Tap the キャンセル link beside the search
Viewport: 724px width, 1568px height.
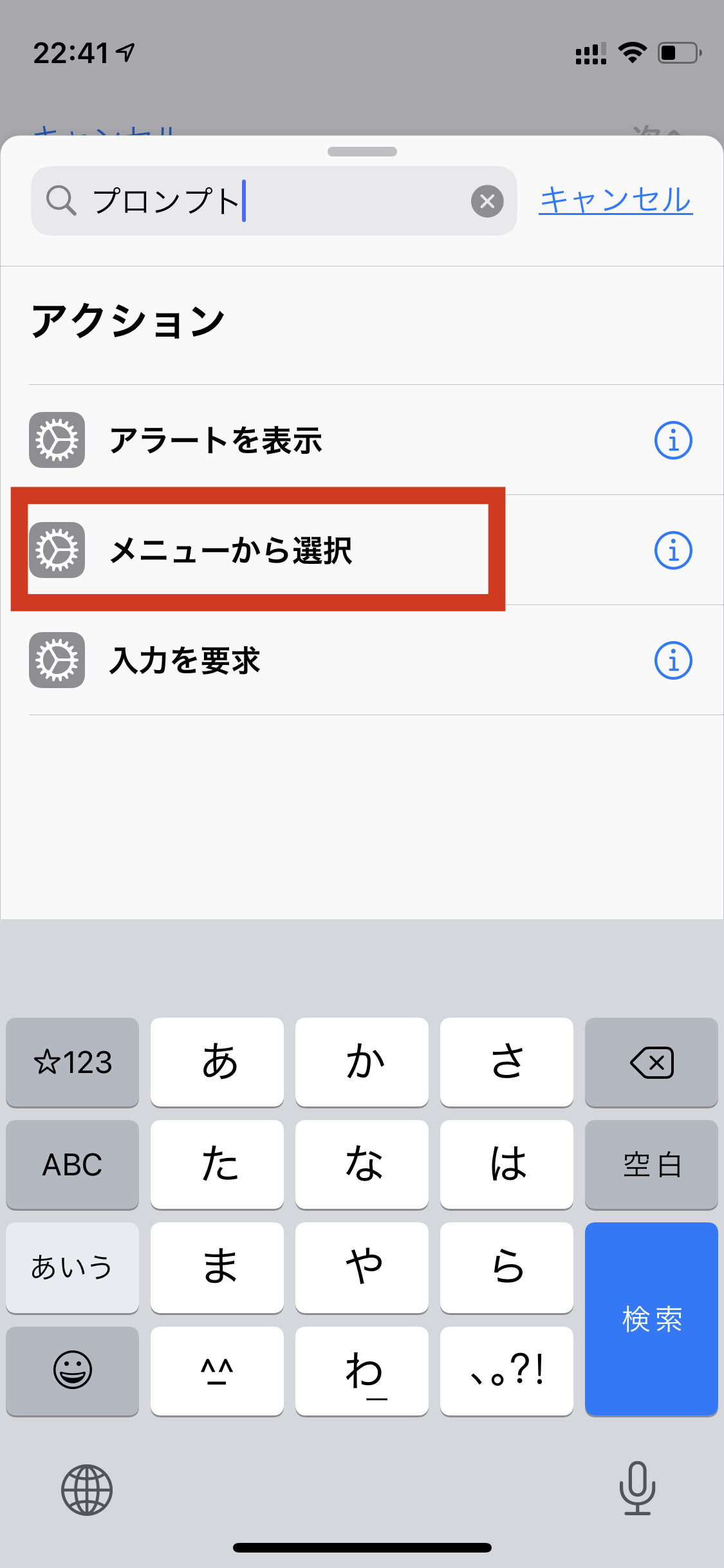616,200
